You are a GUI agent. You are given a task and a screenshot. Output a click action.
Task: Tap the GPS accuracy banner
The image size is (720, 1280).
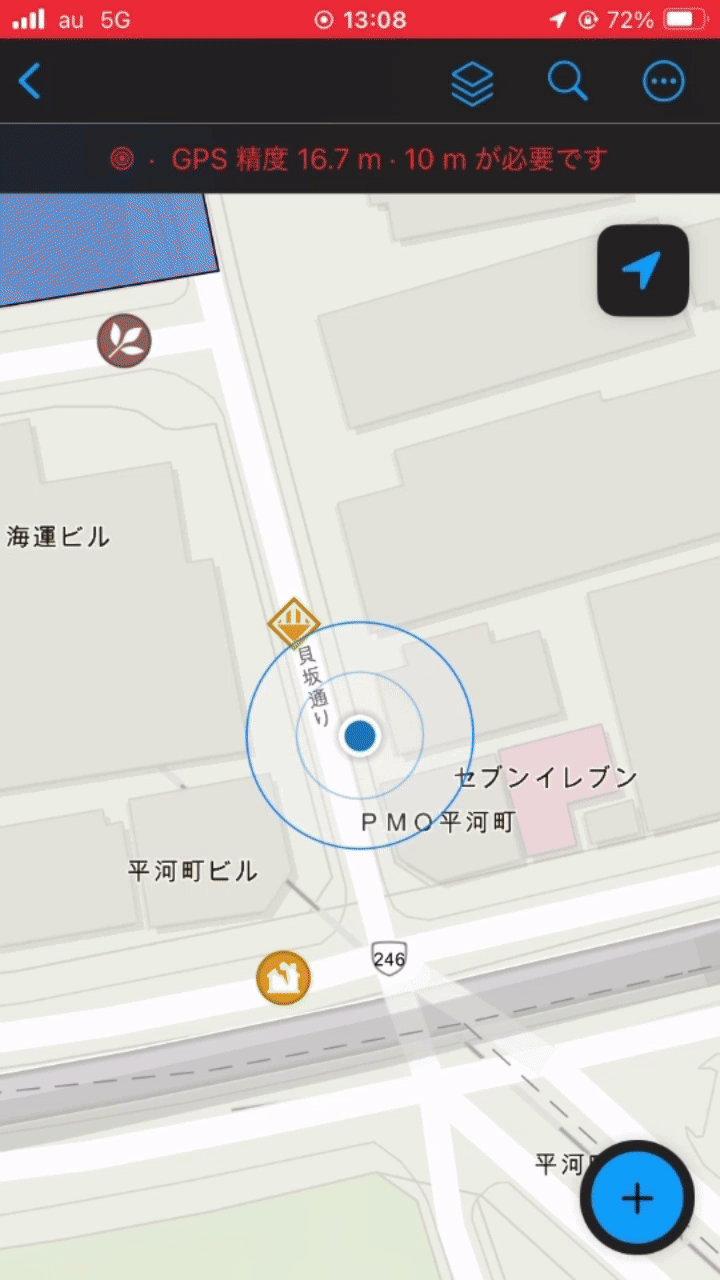360,159
